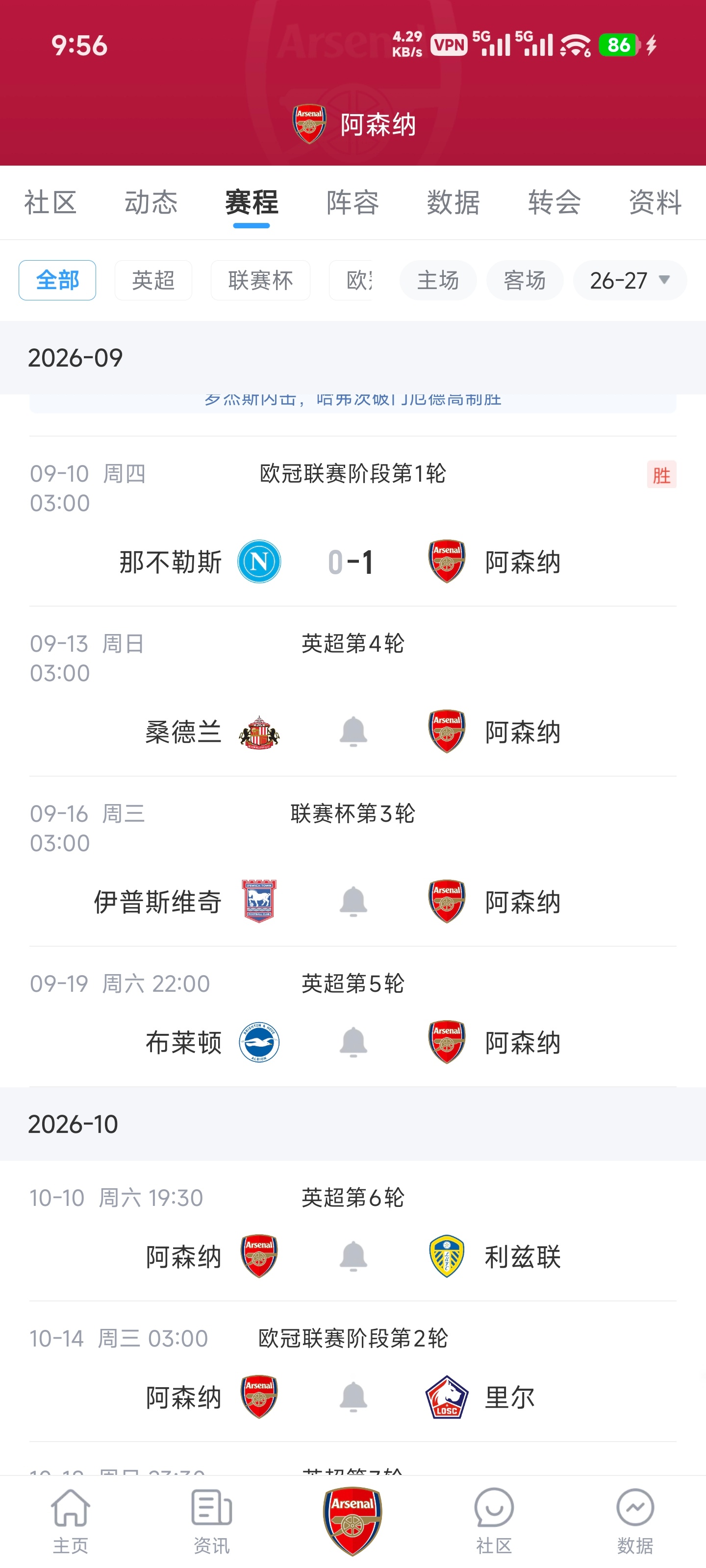Filter matches by 英超
Image resolution: width=706 pixels, height=1568 pixels.
click(153, 280)
